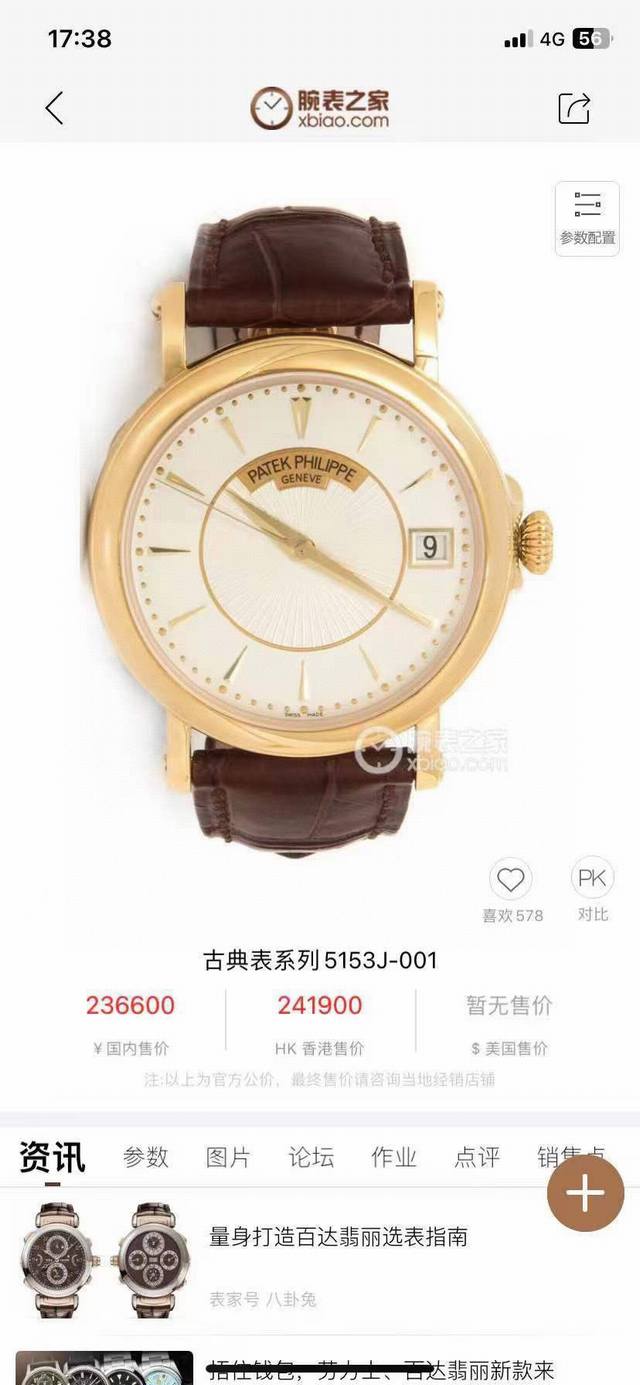Switch to the 图片 tab

coord(228,1157)
